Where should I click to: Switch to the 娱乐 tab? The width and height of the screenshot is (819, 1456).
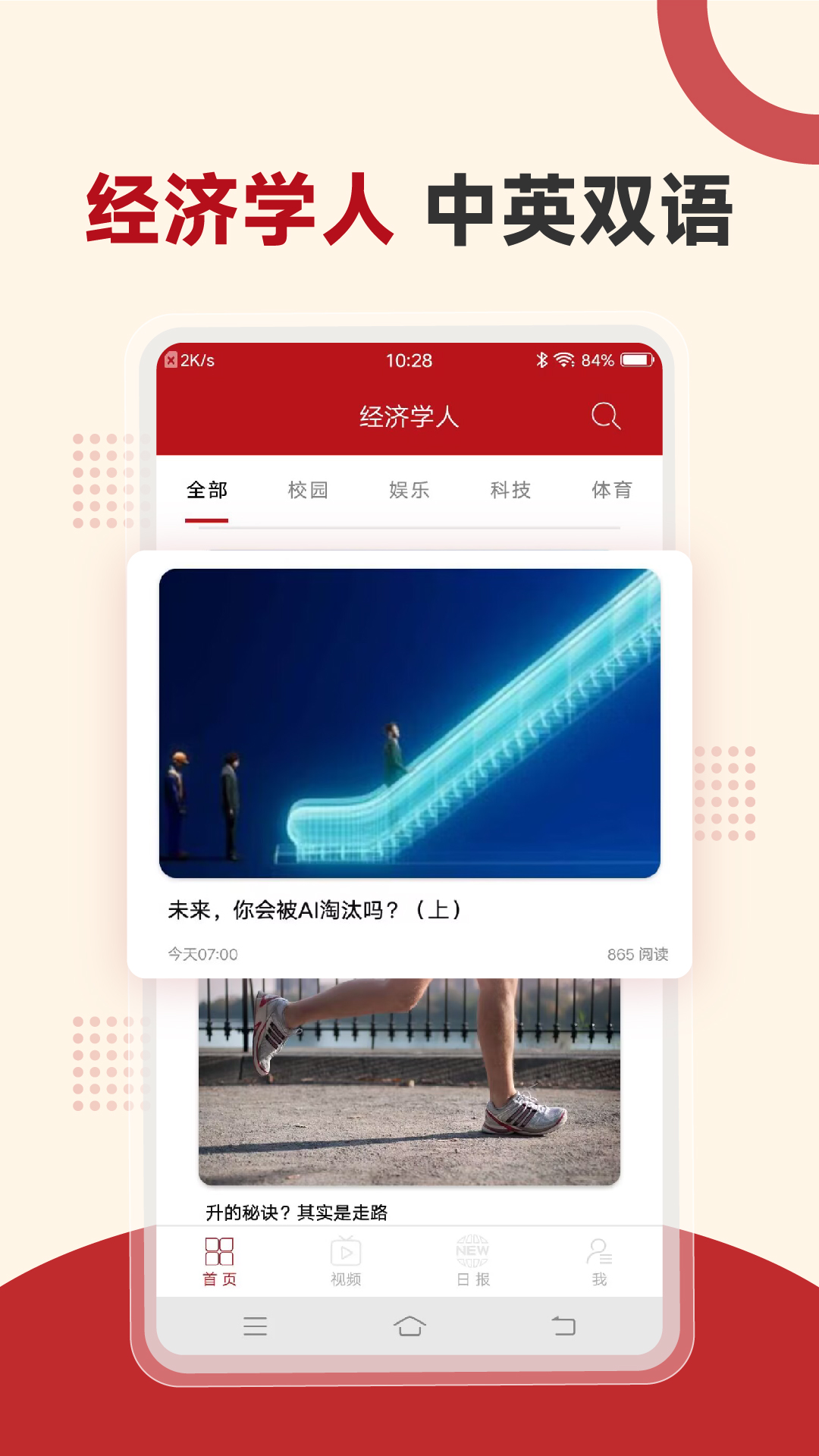[410, 491]
